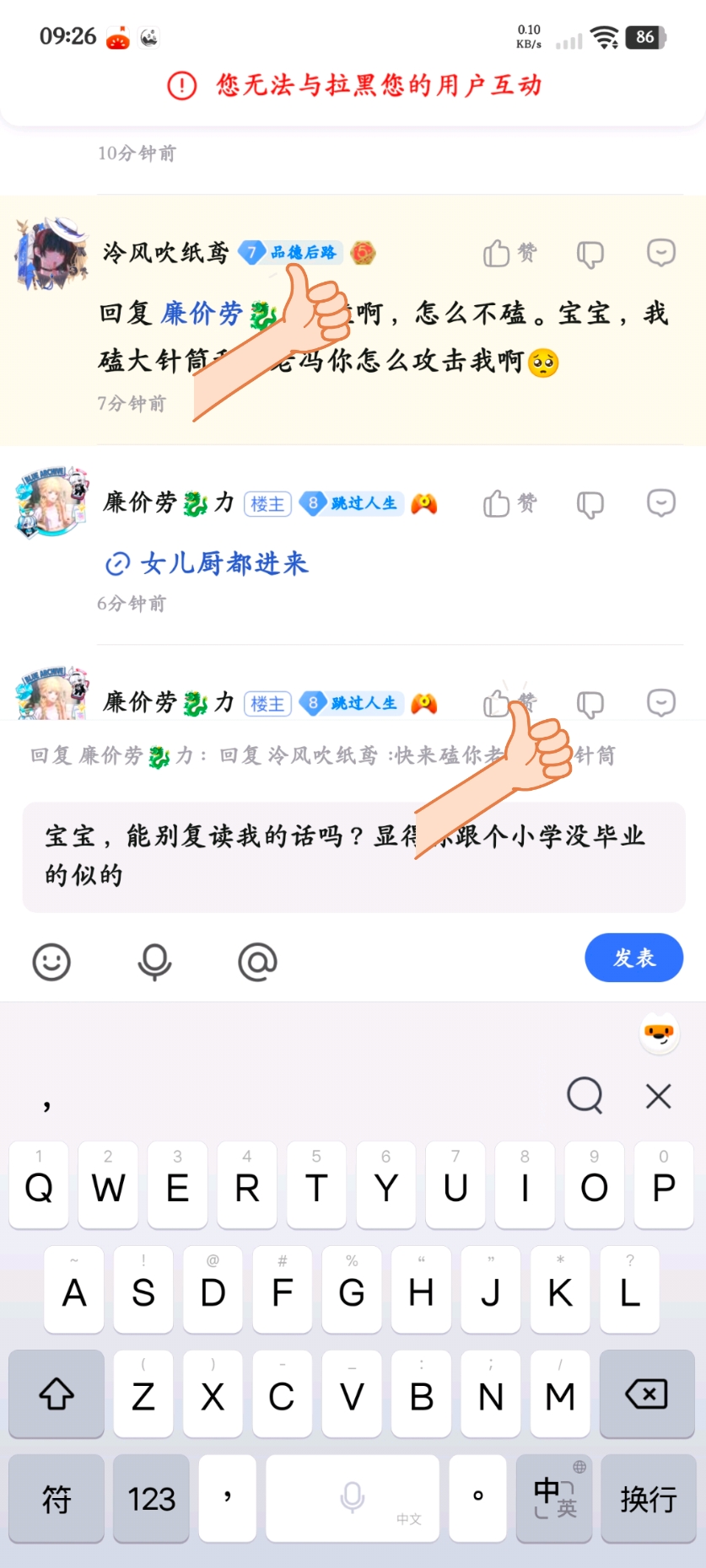Open reply icon on 女儿厨都进来 comment

pyautogui.click(x=660, y=503)
